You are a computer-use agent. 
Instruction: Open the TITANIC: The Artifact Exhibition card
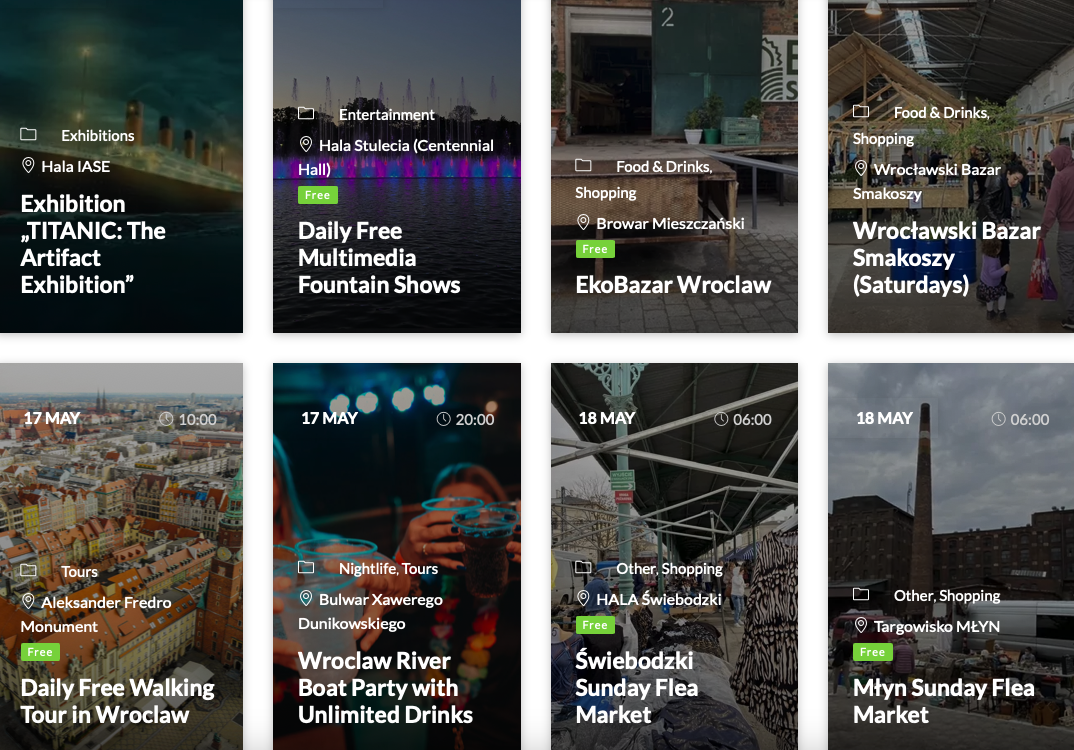pos(93,244)
